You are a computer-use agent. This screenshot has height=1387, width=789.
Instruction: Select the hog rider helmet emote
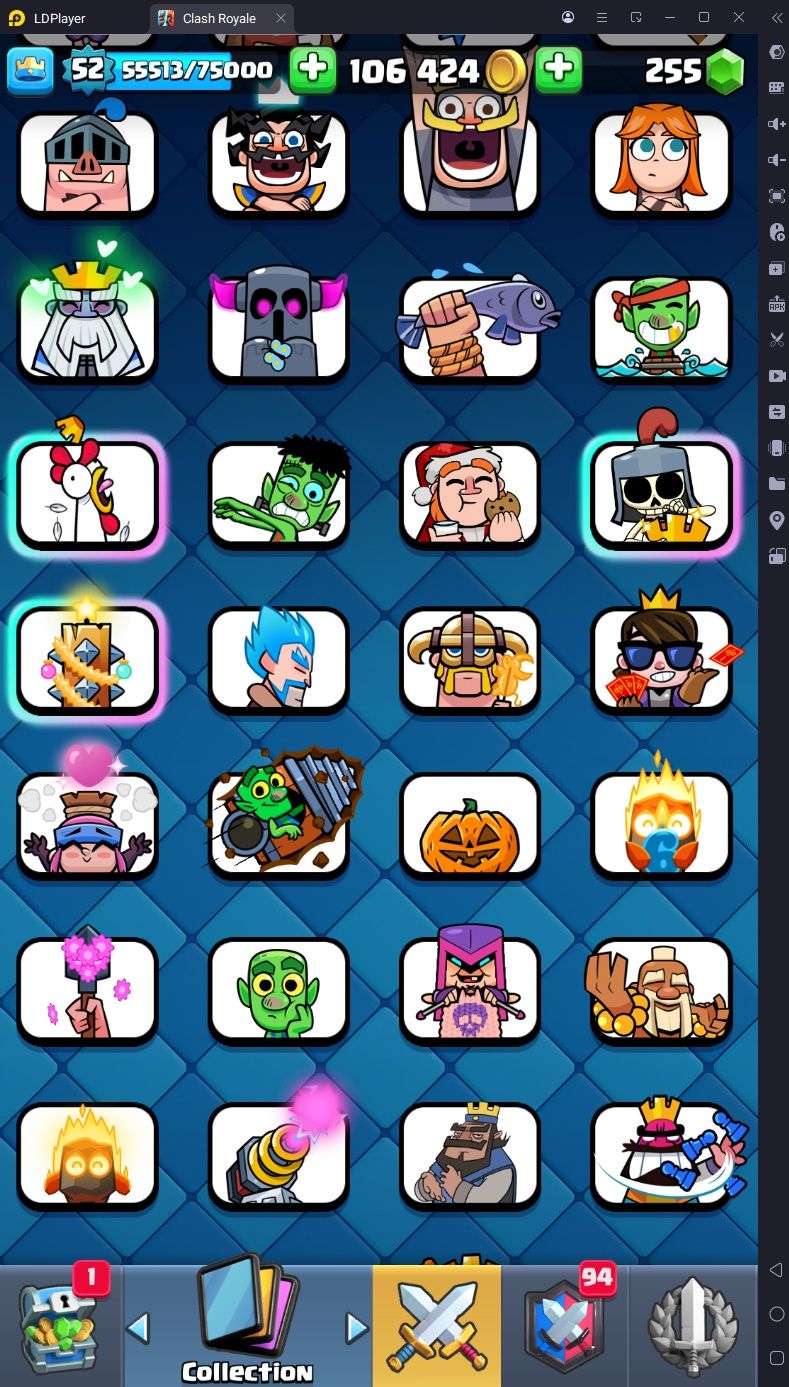pos(88,164)
